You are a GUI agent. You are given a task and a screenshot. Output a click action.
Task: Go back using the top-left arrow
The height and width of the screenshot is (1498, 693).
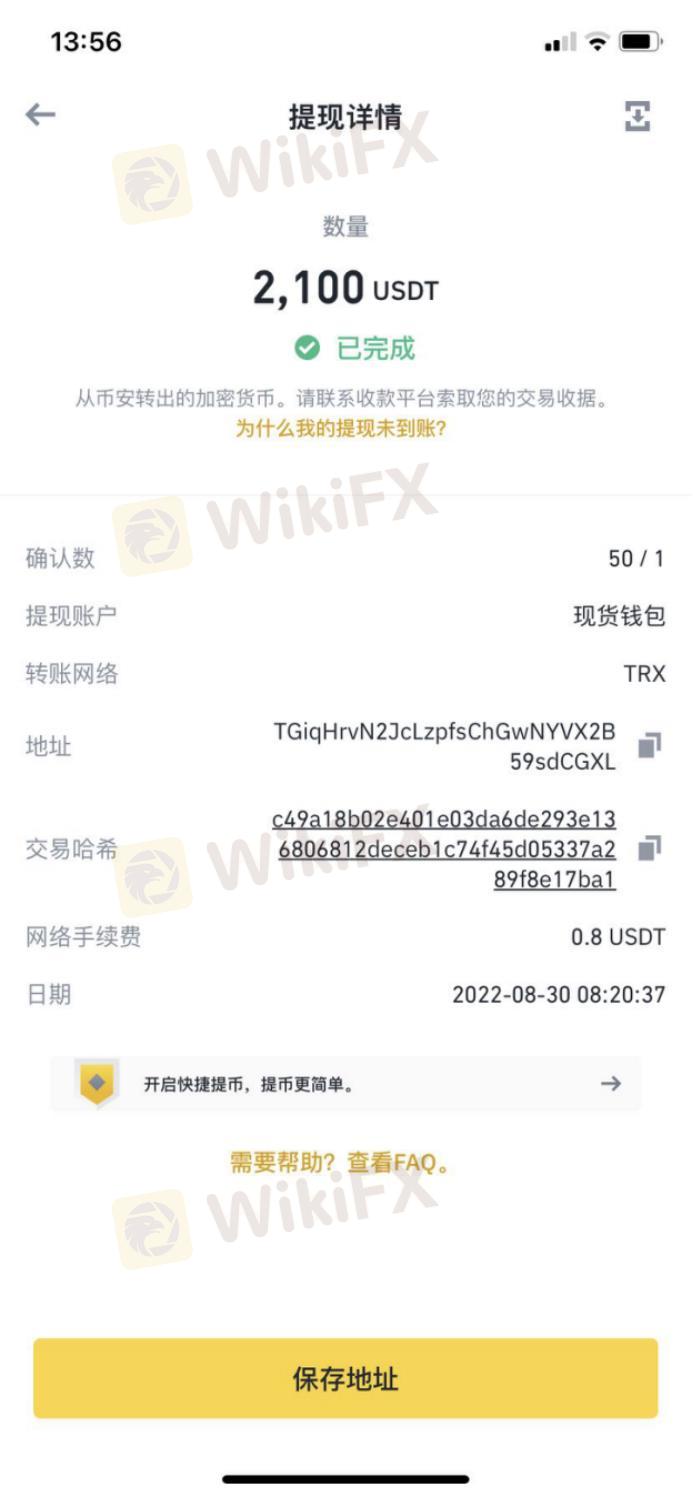(x=40, y=115)
